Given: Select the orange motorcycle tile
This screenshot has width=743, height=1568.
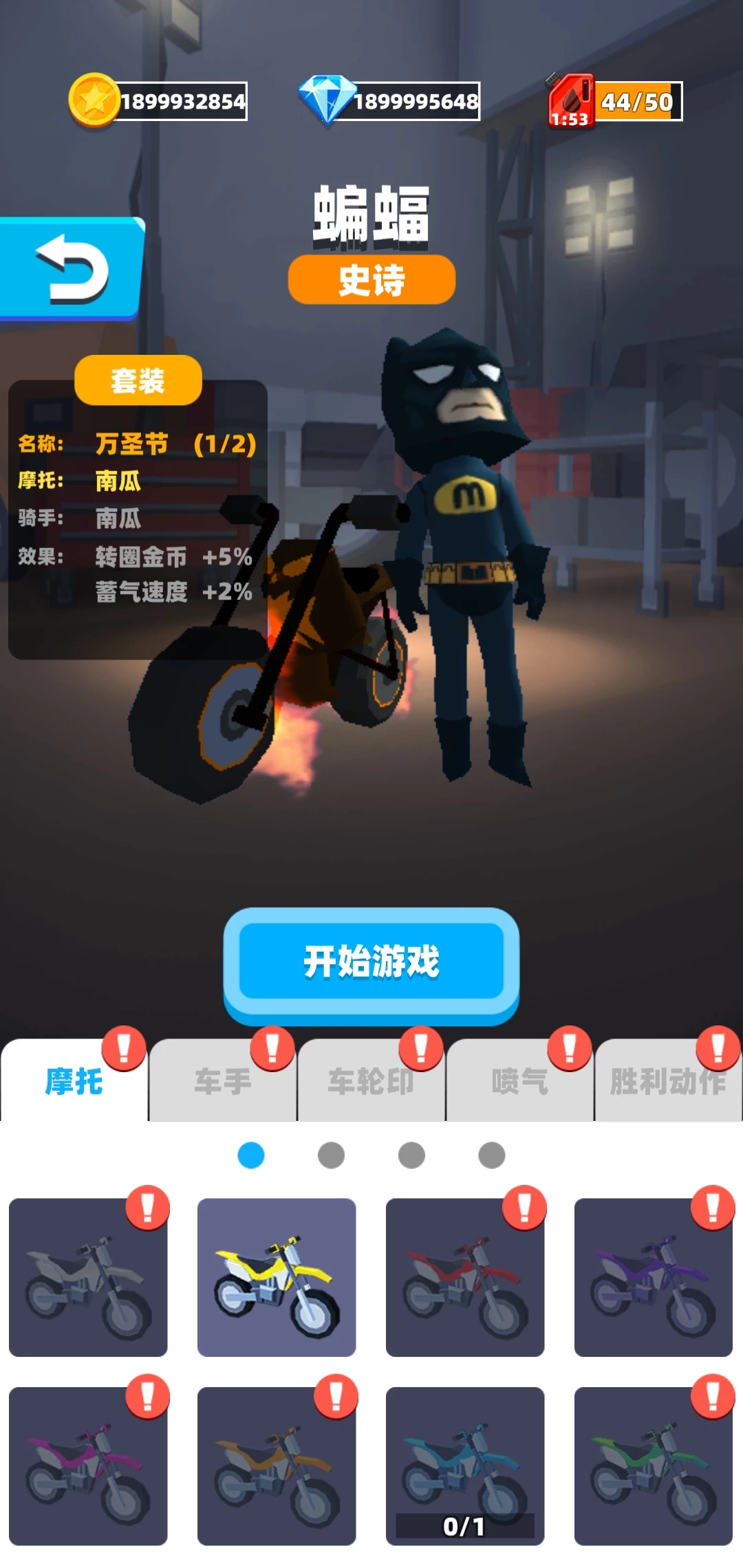Looking at the screenshot, I should click(x=277, y=1466).
